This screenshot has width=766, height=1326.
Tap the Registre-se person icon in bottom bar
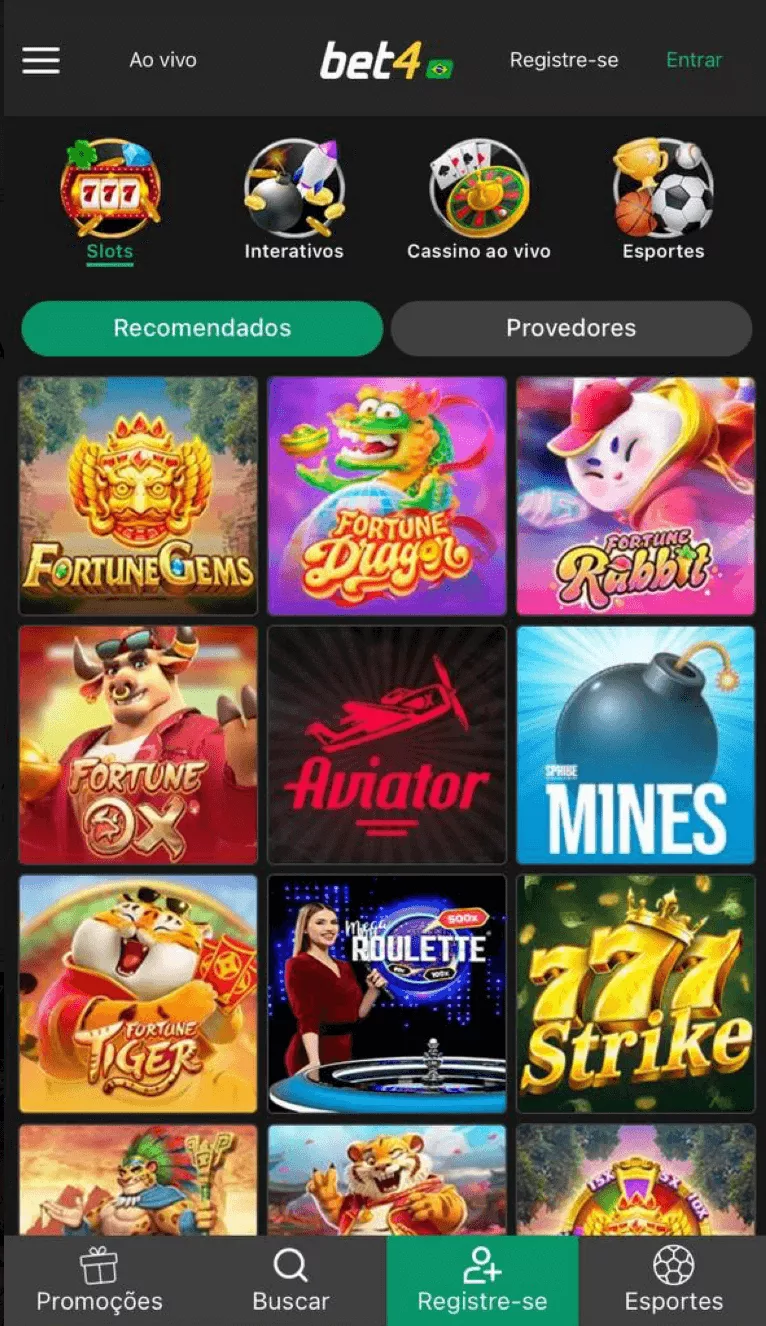coord(482,1264)
